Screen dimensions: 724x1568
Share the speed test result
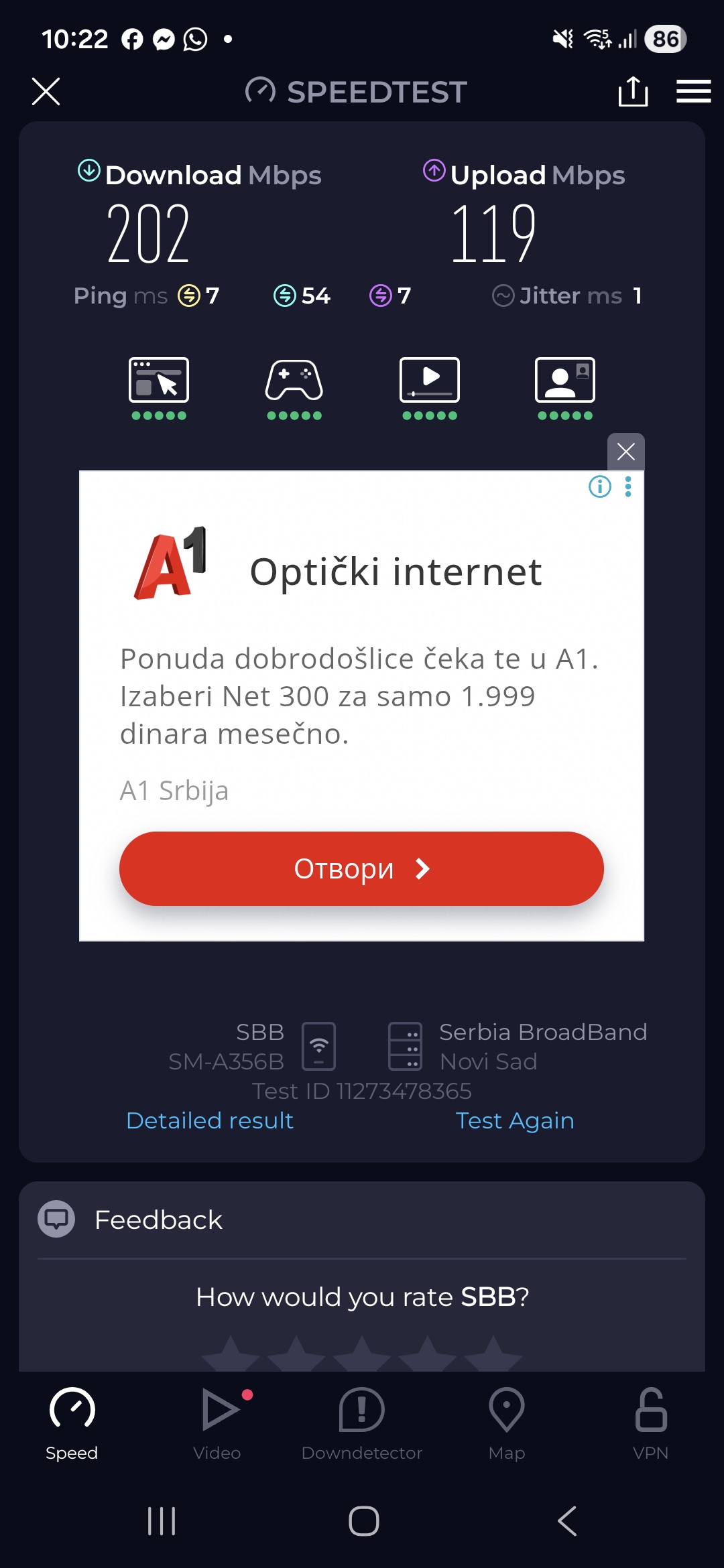point(633,92)
